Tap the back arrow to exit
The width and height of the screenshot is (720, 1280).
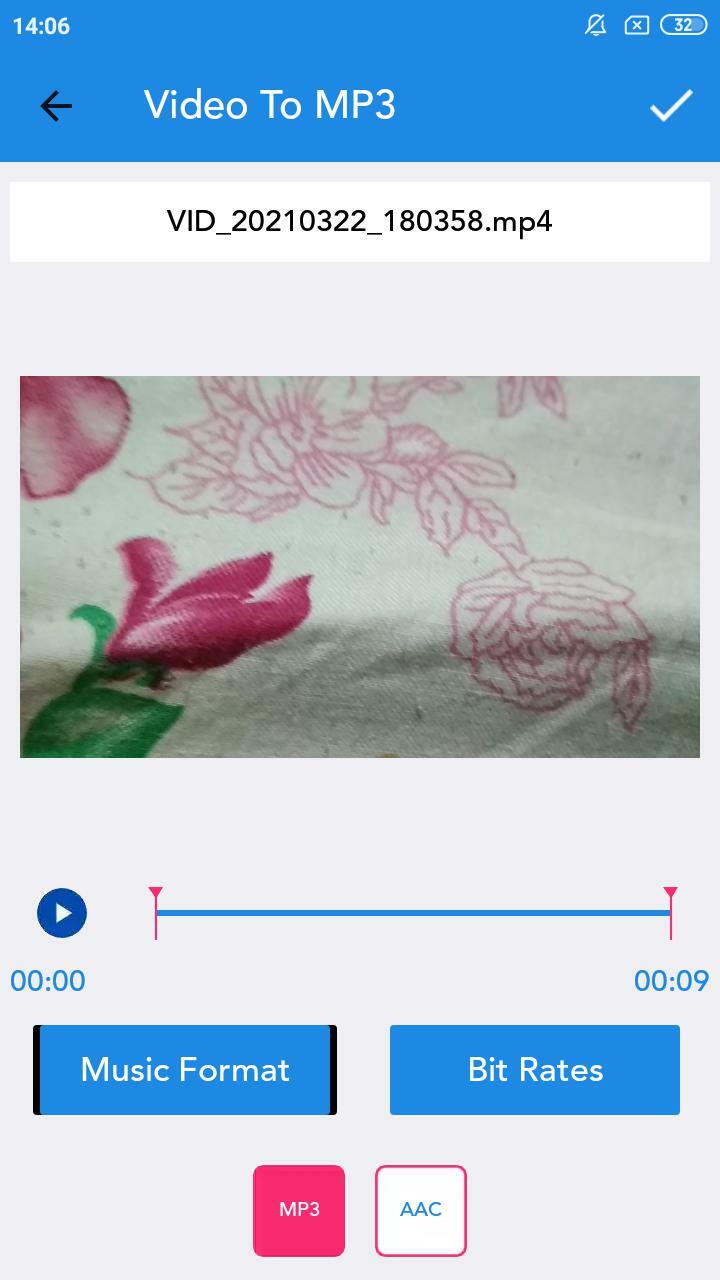(x=56, y=105)
